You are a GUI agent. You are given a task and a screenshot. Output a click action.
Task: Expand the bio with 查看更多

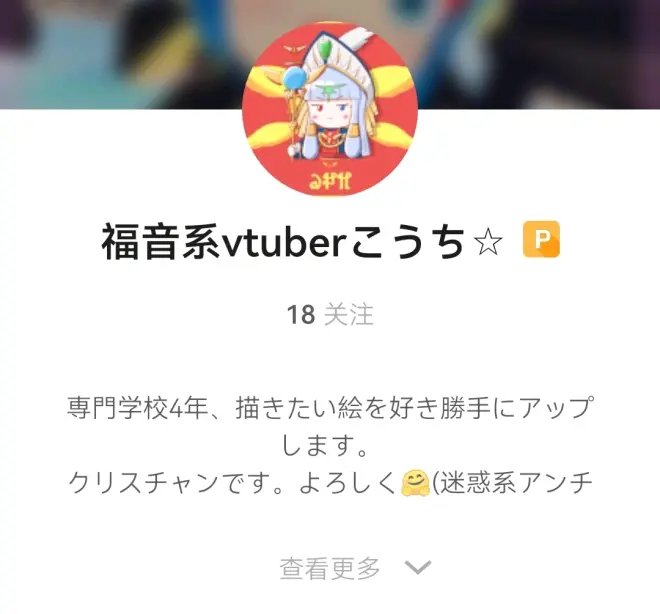(x=354, y=569)
